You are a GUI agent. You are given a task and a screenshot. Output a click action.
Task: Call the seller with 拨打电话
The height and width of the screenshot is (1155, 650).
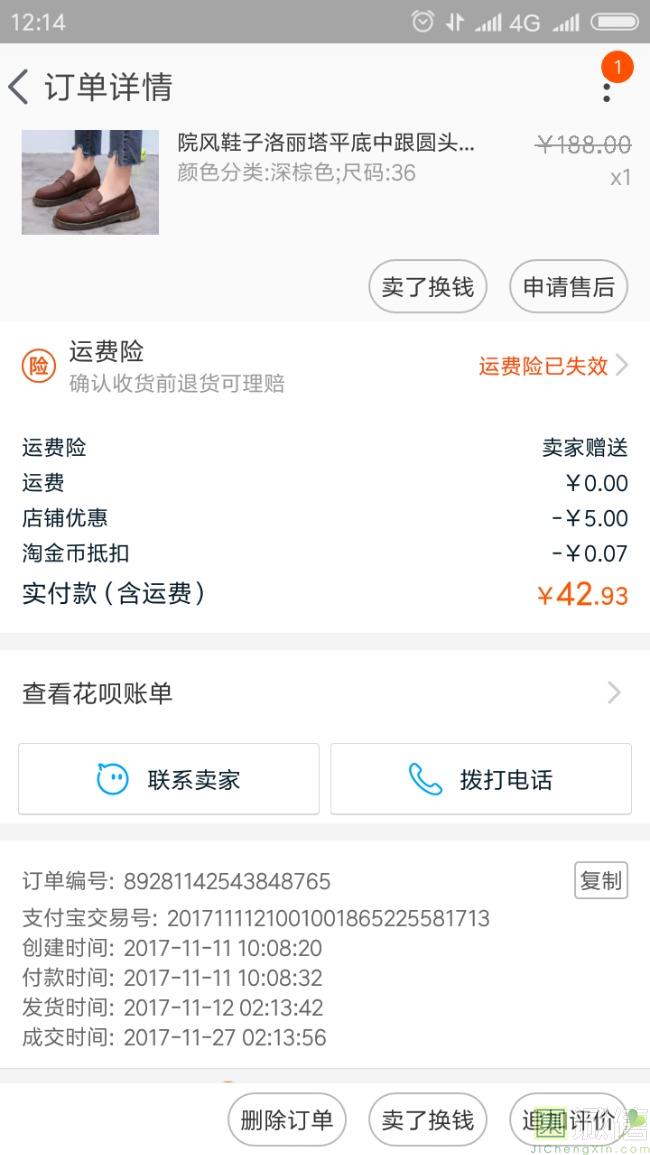click(x=481, y=779)
